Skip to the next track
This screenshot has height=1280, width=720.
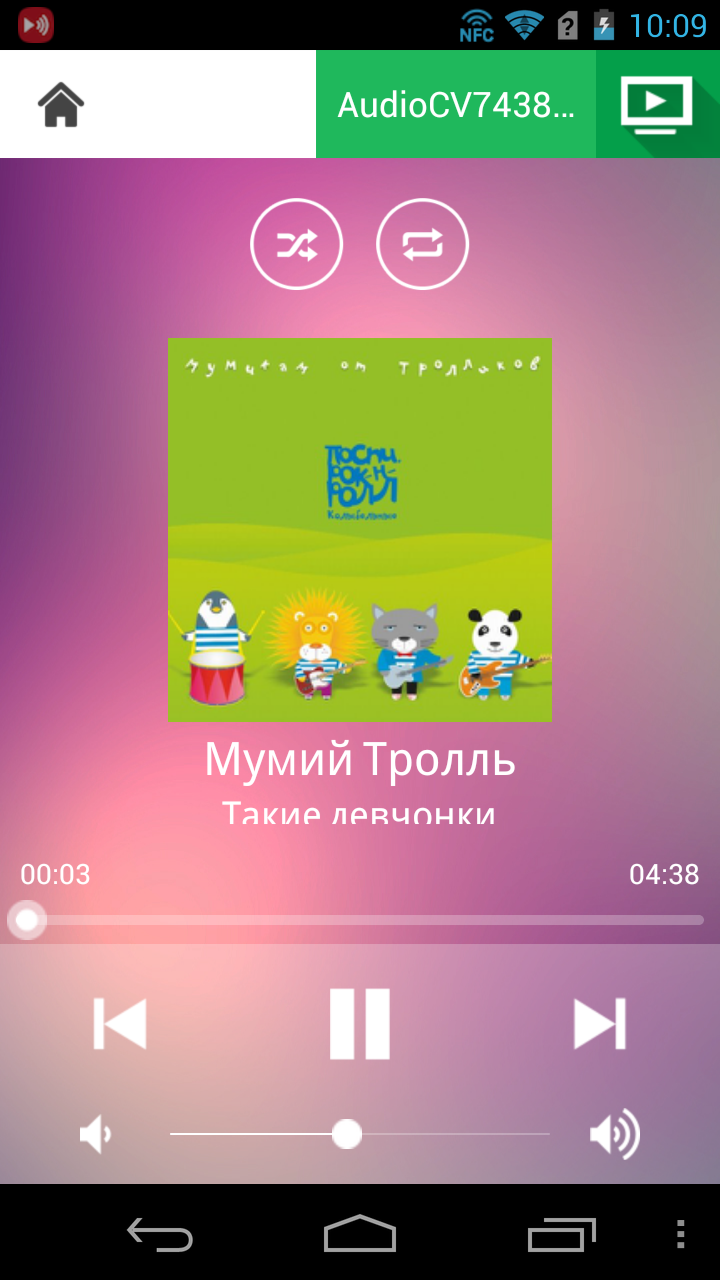pos(600,1023)
